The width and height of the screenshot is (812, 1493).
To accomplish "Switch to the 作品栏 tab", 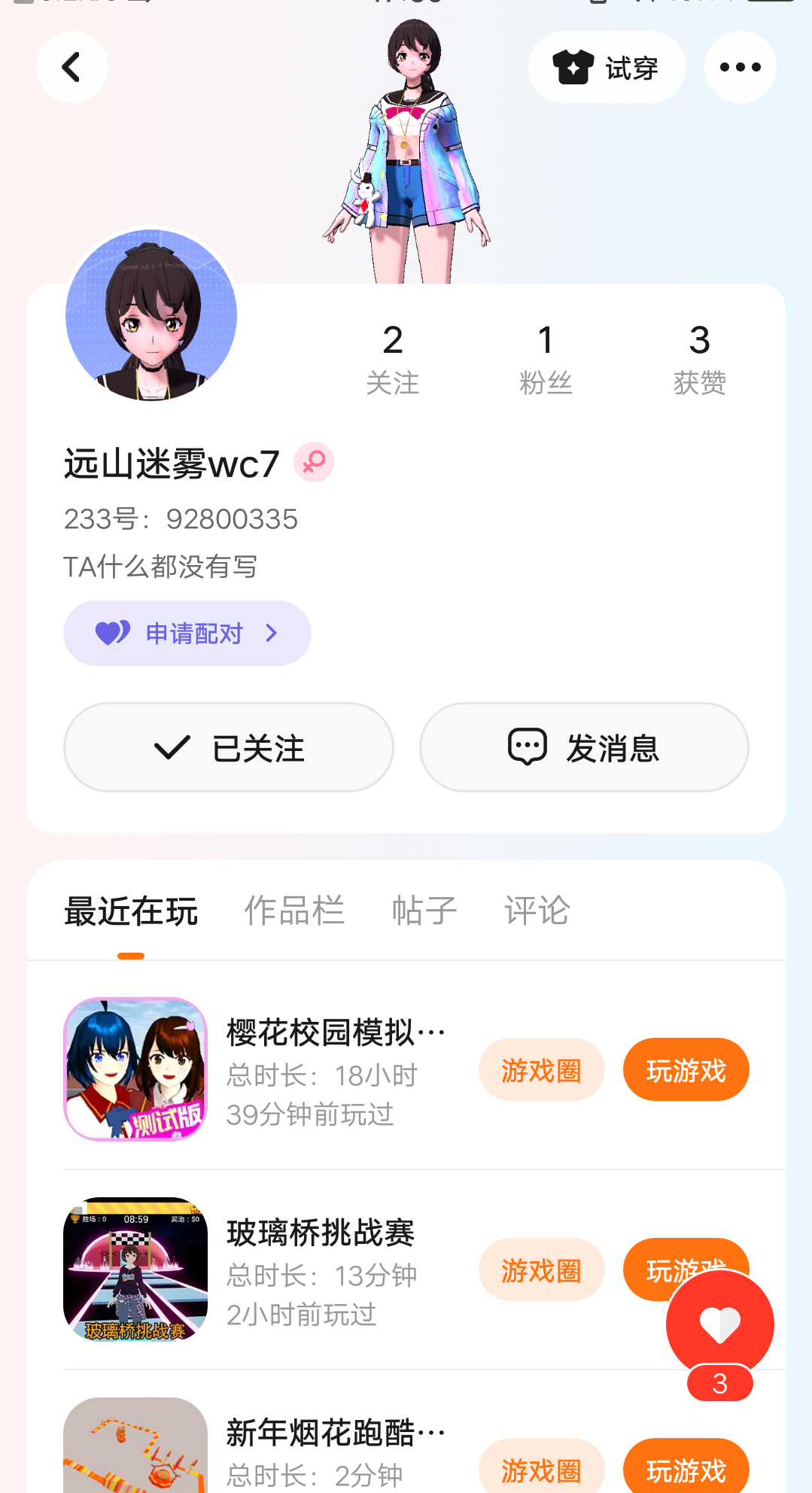I will pyautogui.click(x=294, y=911).
